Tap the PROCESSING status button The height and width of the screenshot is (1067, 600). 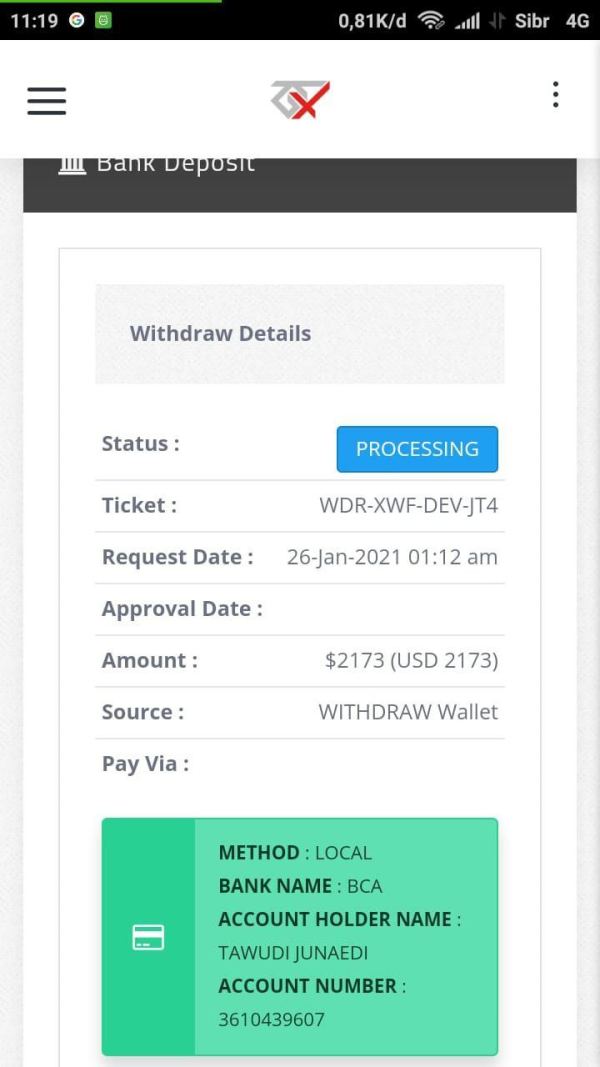[x=417, y=449]
